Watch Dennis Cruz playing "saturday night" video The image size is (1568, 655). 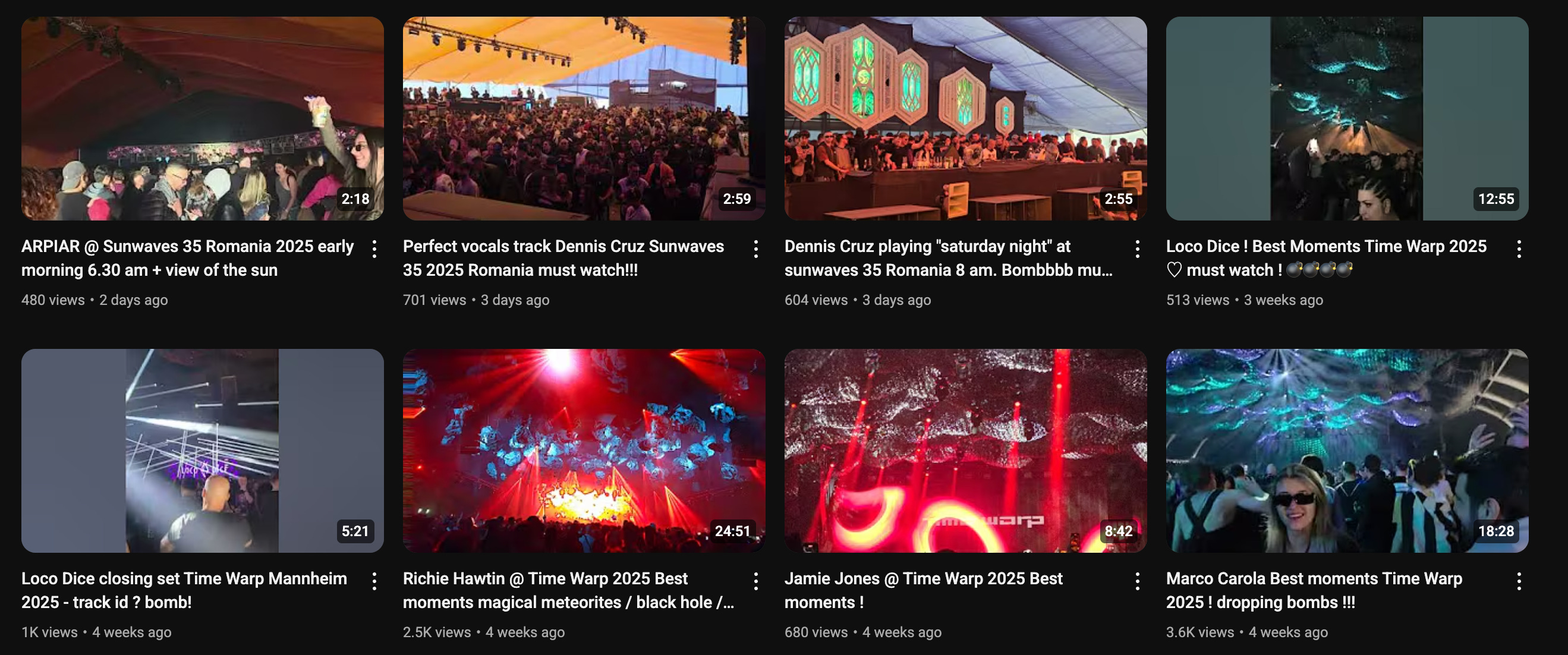[965, 118]
